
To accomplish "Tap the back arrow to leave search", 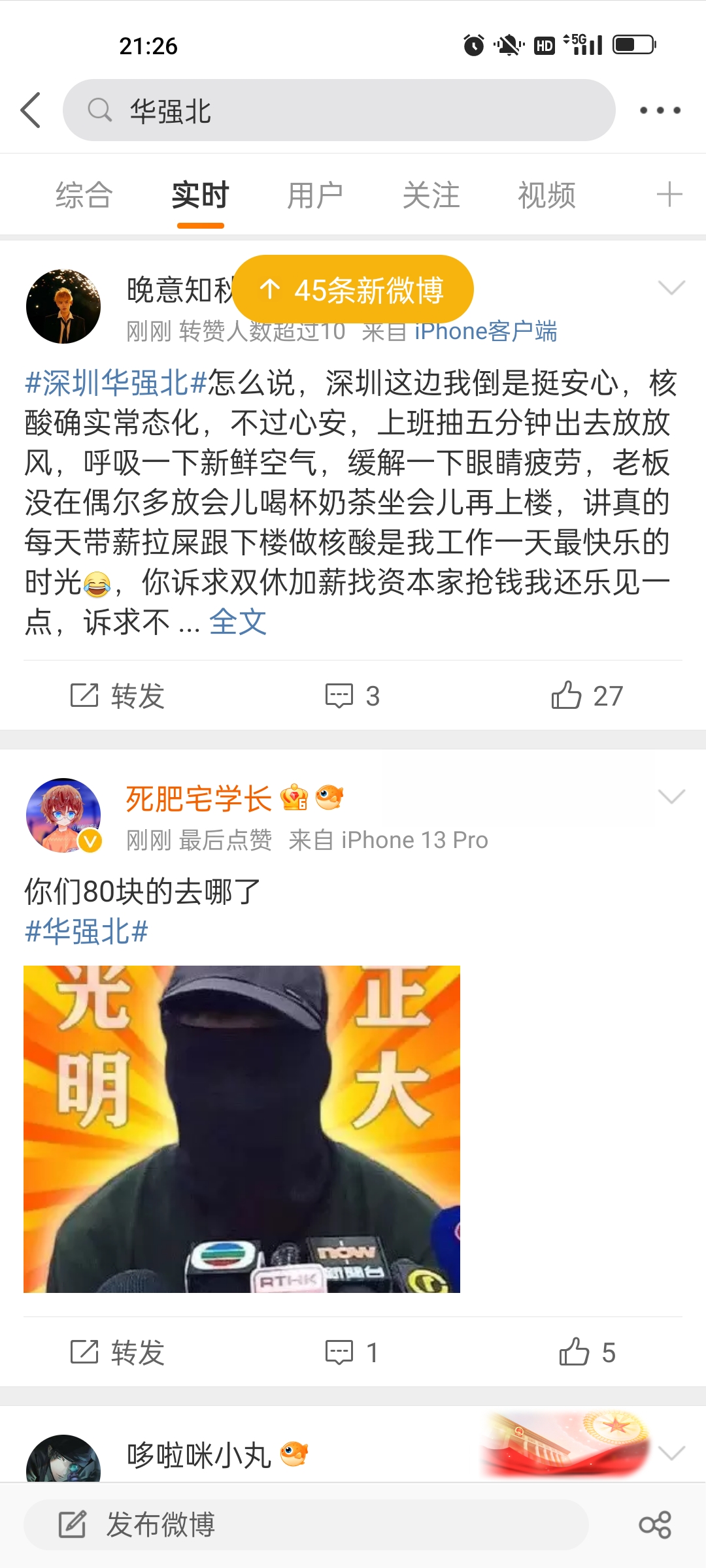I will coord(30,110).
